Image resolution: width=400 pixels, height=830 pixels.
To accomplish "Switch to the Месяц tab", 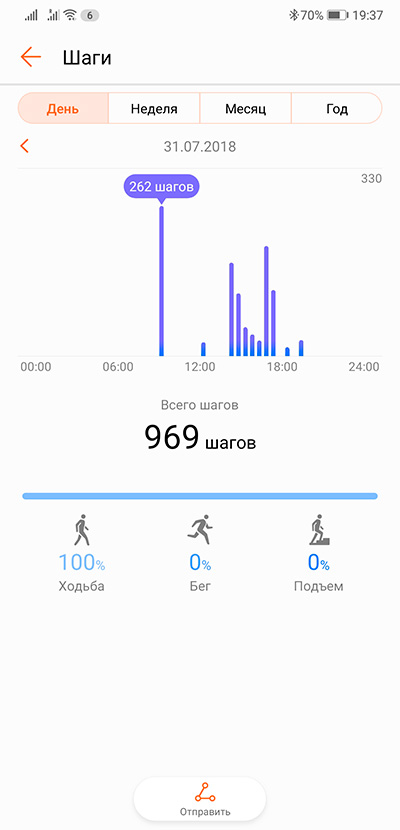I will click(246, 109).
